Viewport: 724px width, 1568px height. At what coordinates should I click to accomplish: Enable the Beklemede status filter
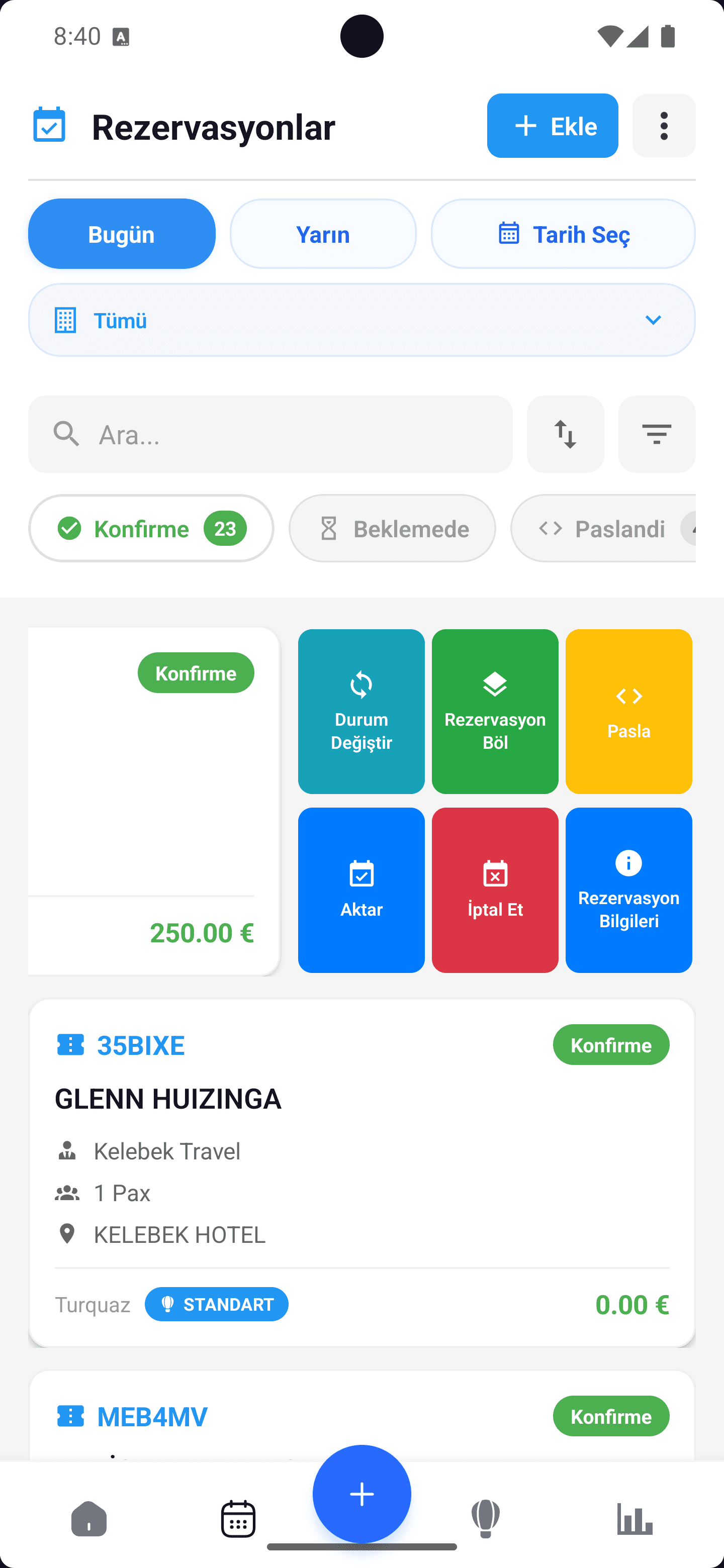tap(392, 528)
